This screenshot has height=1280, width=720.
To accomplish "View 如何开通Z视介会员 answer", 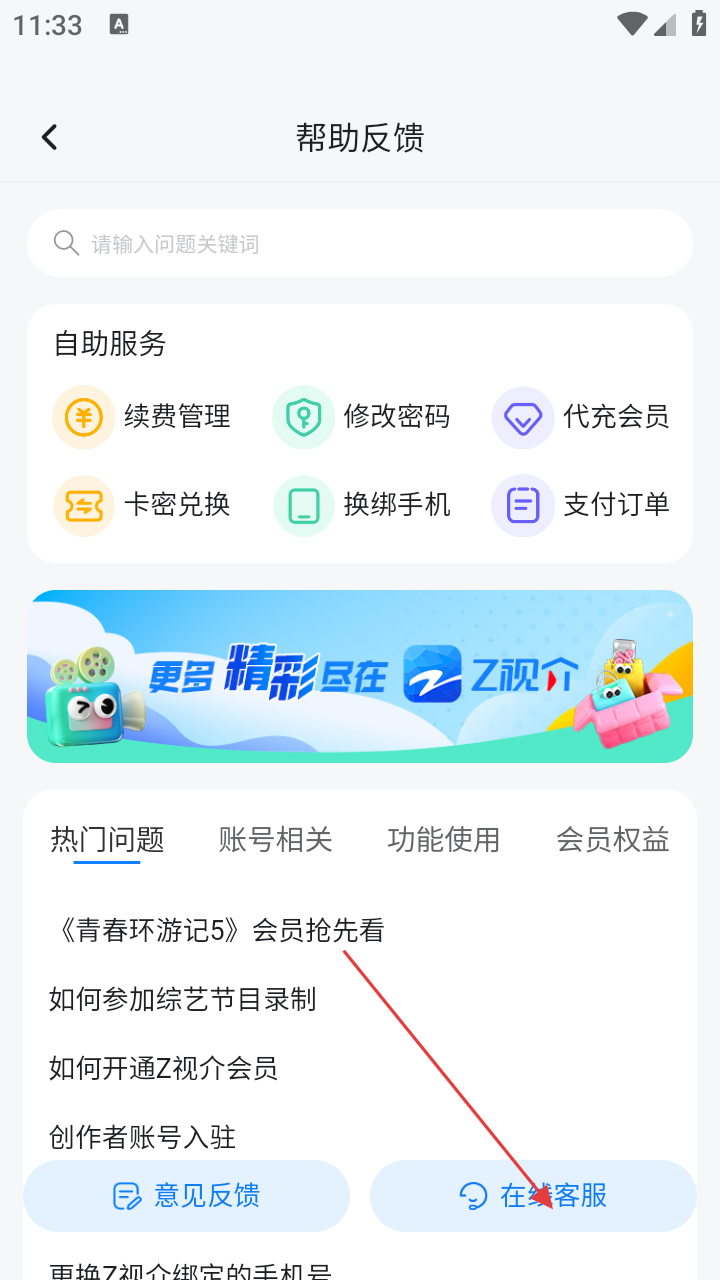I will [x=163, y=1068].
